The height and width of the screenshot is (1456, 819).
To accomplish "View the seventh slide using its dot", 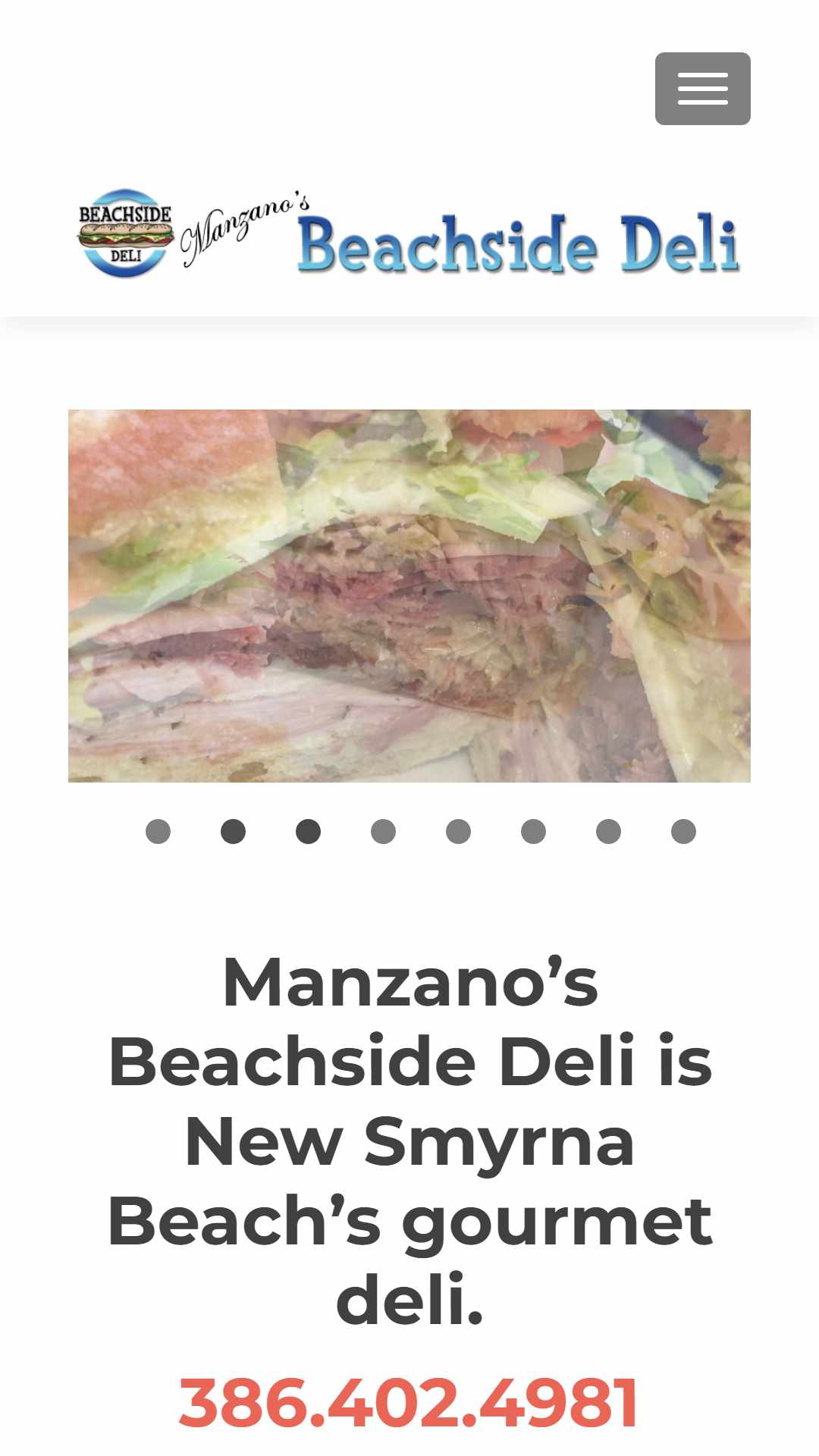I will point(608,831).
